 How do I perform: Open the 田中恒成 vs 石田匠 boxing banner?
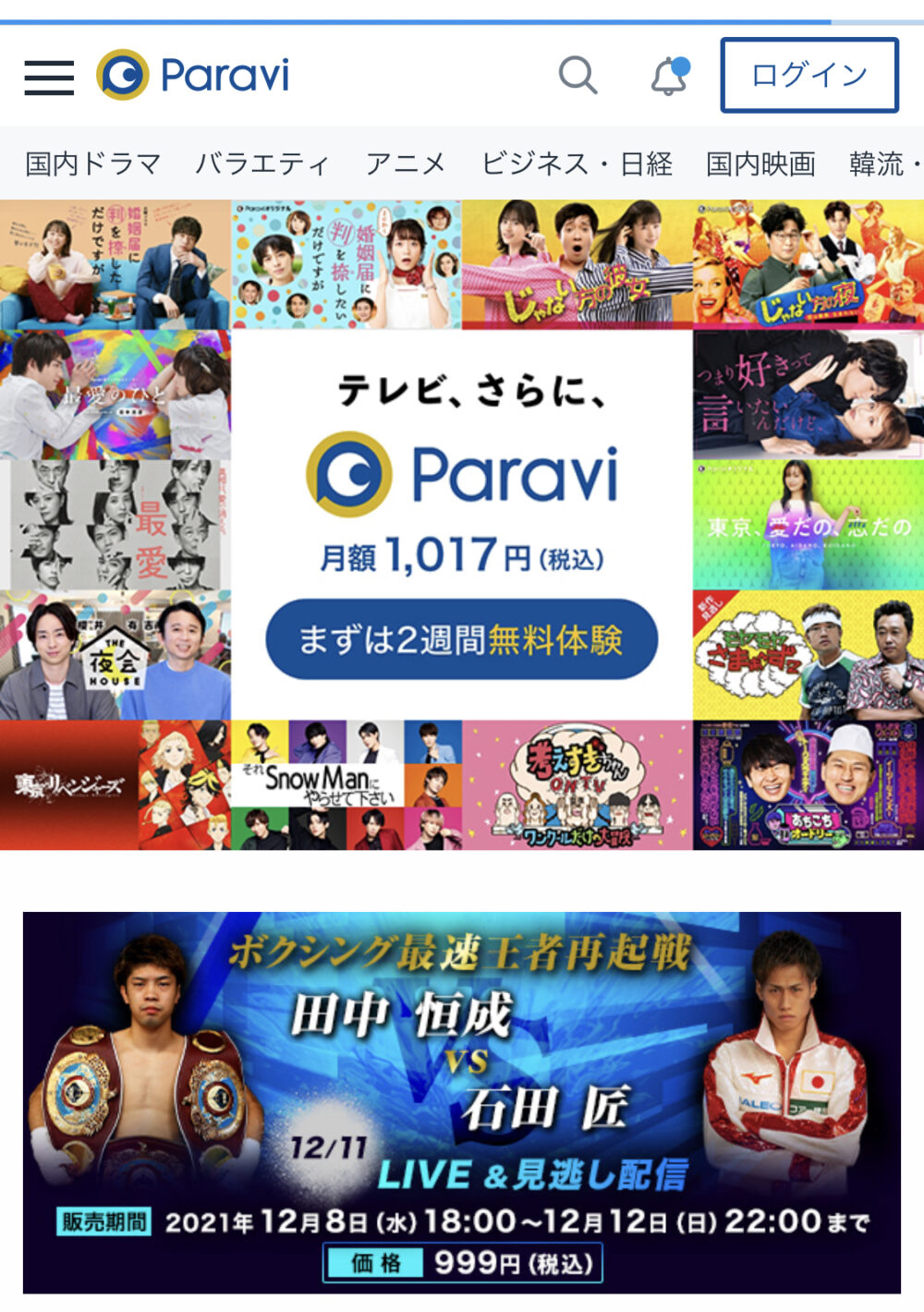click(462, 1101)
